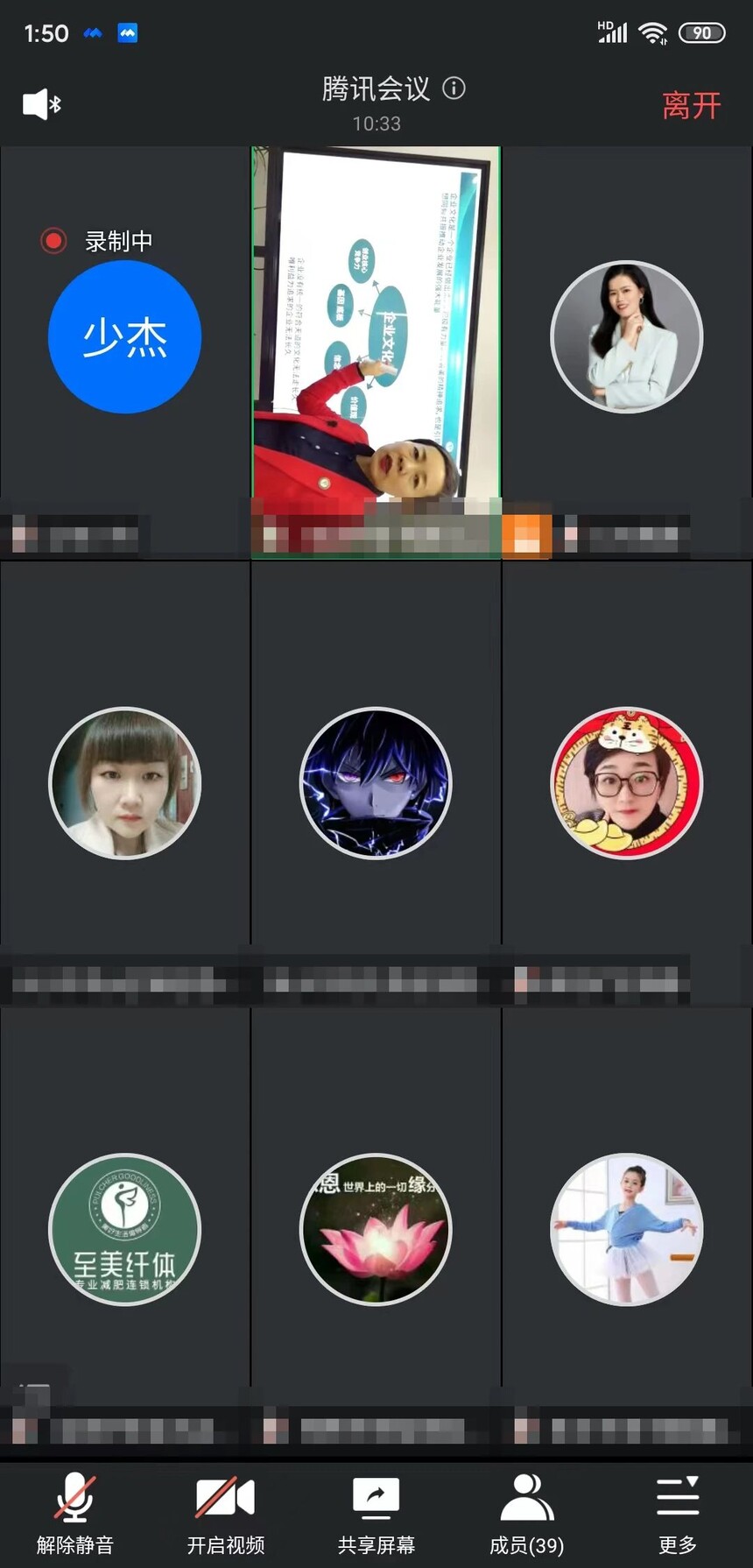Unmute microphone with 解除静音
This screenshot has height=1568, width=753.
[x=75, y=1513]
